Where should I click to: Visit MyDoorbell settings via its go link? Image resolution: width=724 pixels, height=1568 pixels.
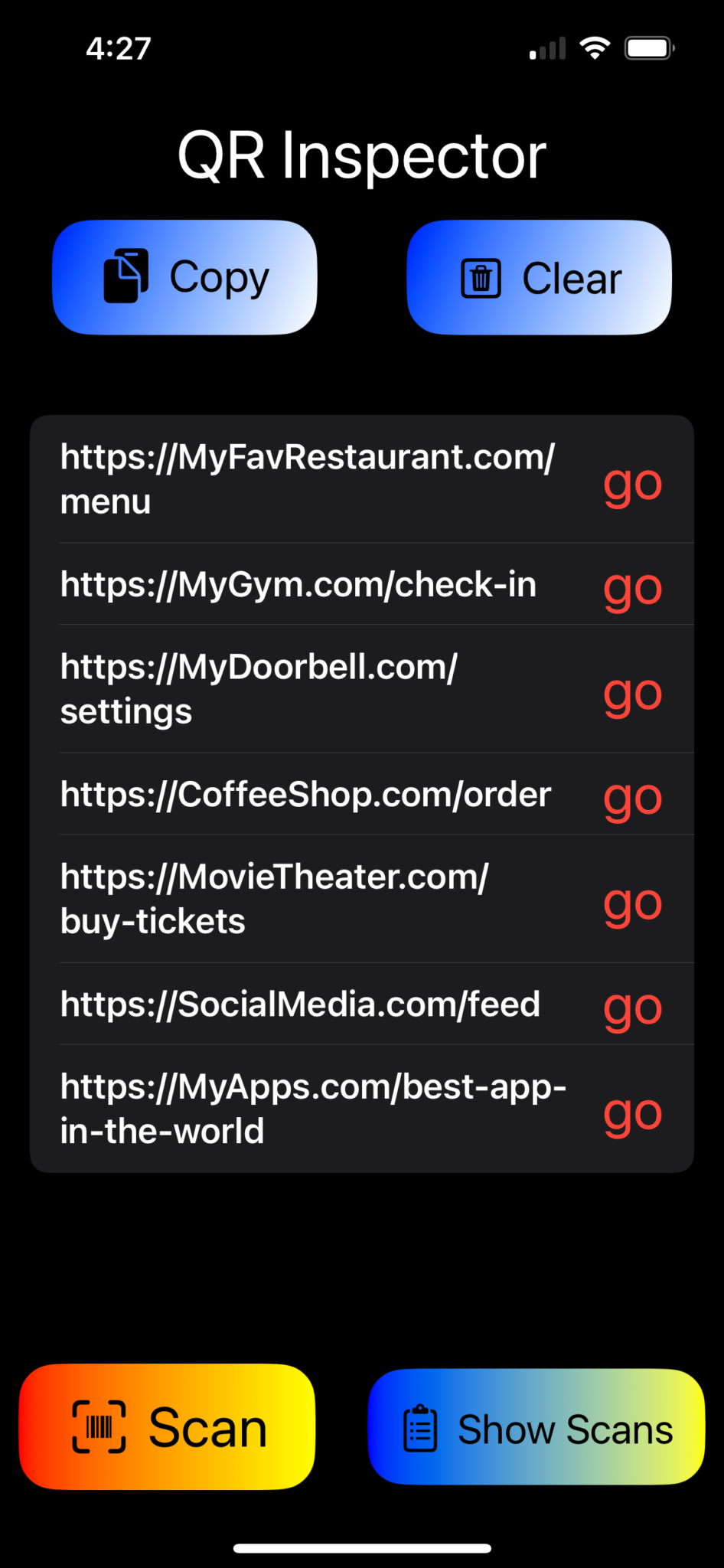click(x=632, y=694)
